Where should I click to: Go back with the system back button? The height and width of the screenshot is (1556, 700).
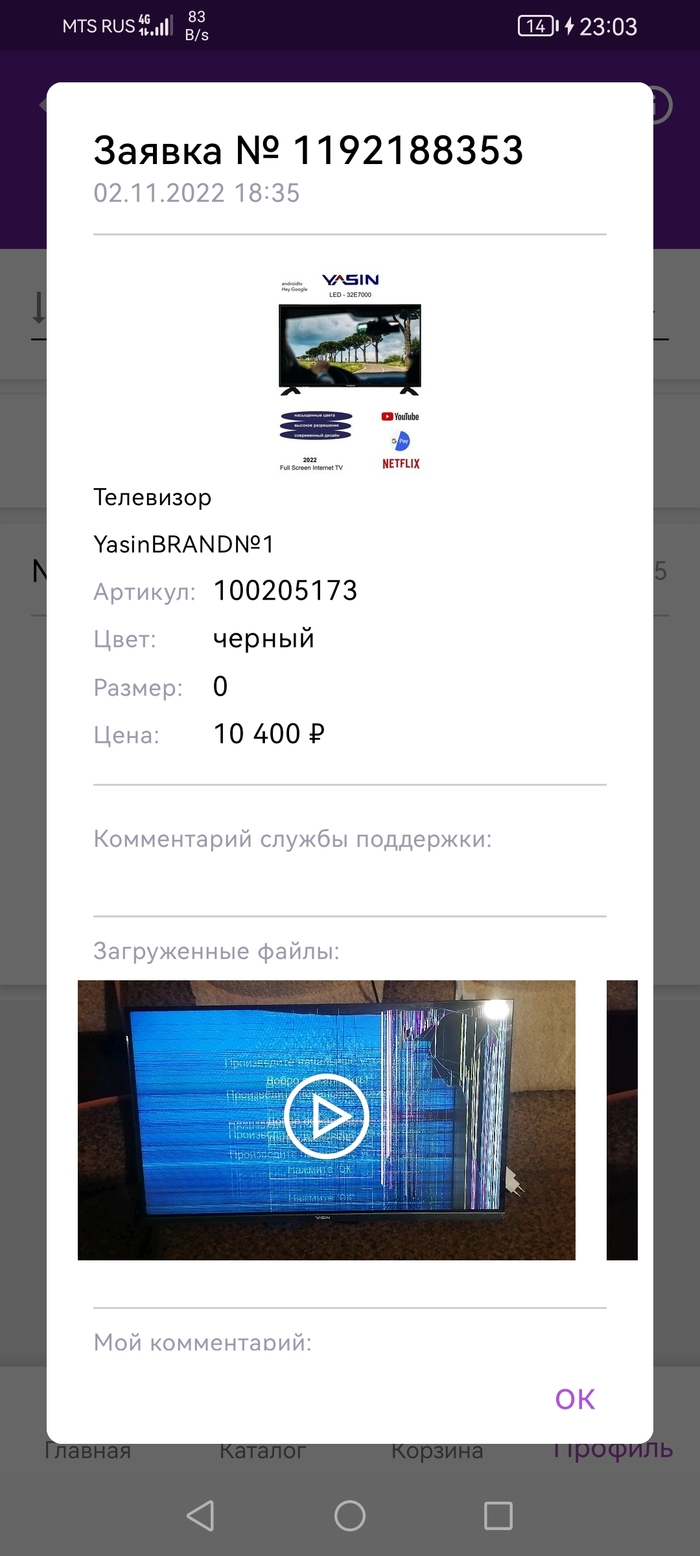(x=200, y=1515)
